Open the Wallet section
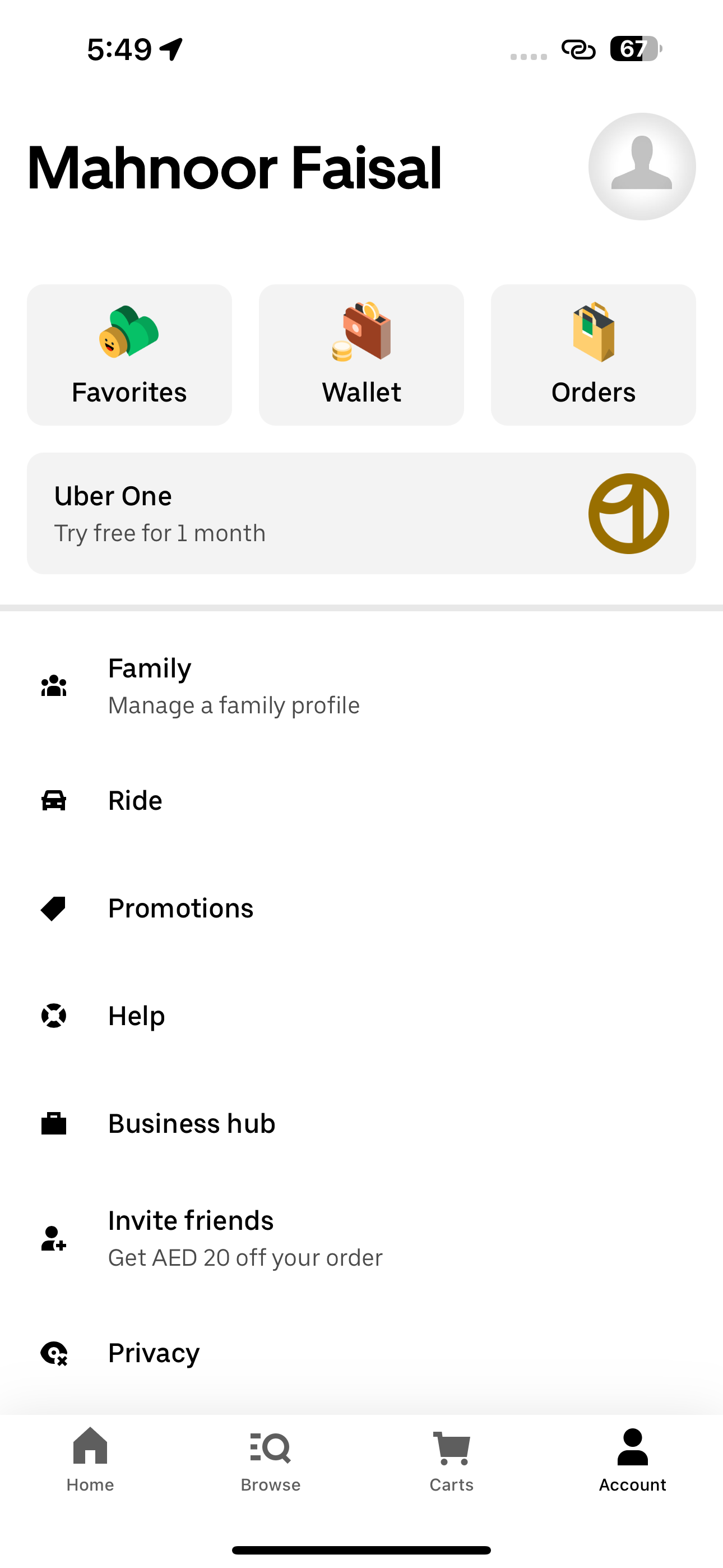 pyautogui.click(x=361, y=354)
